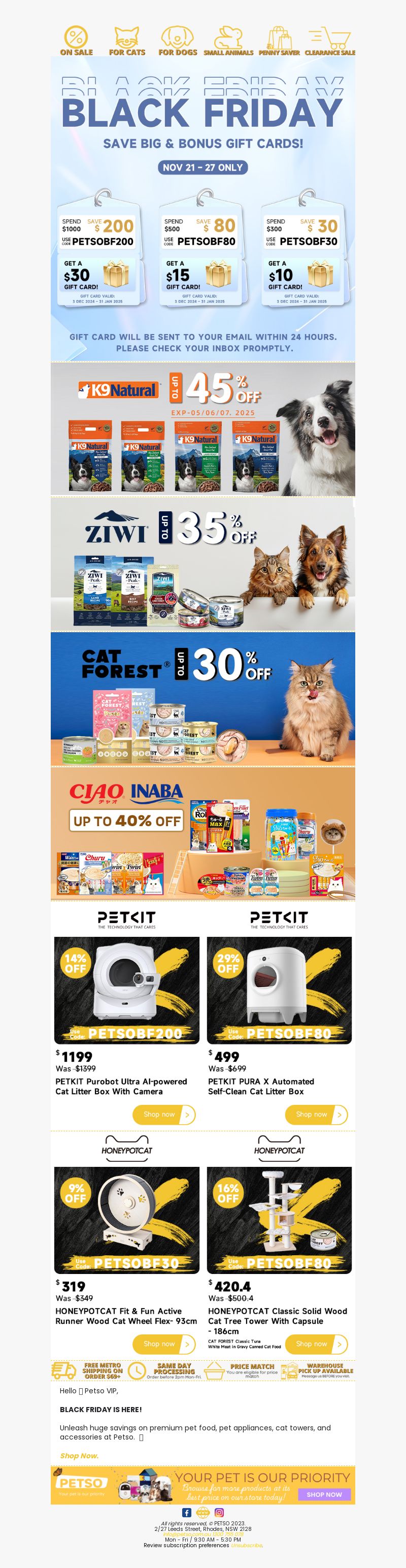Image resolution: width=406 pixels, height=1568 pixels.
Task: Open the Petso website globe icon
Action: (x=202, y=1513)
